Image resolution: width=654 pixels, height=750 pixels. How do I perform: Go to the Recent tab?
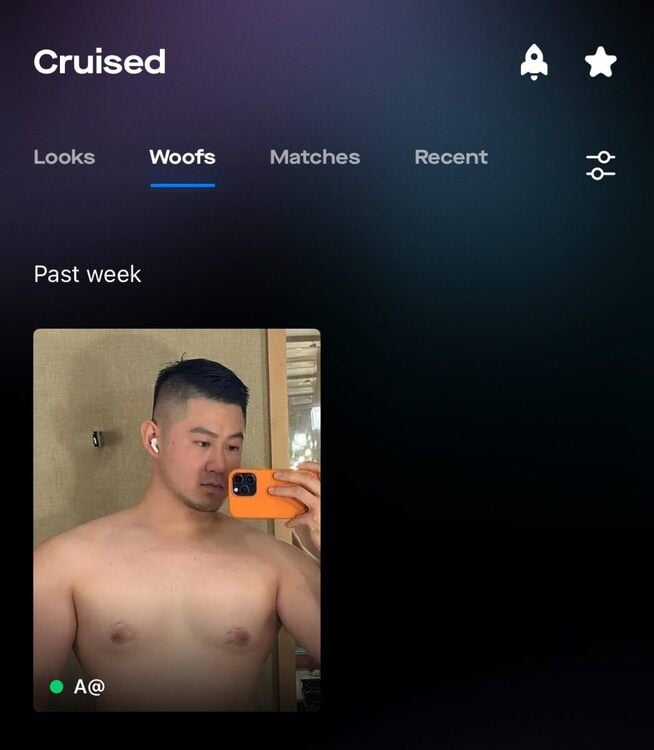click(x=451, y=157)
